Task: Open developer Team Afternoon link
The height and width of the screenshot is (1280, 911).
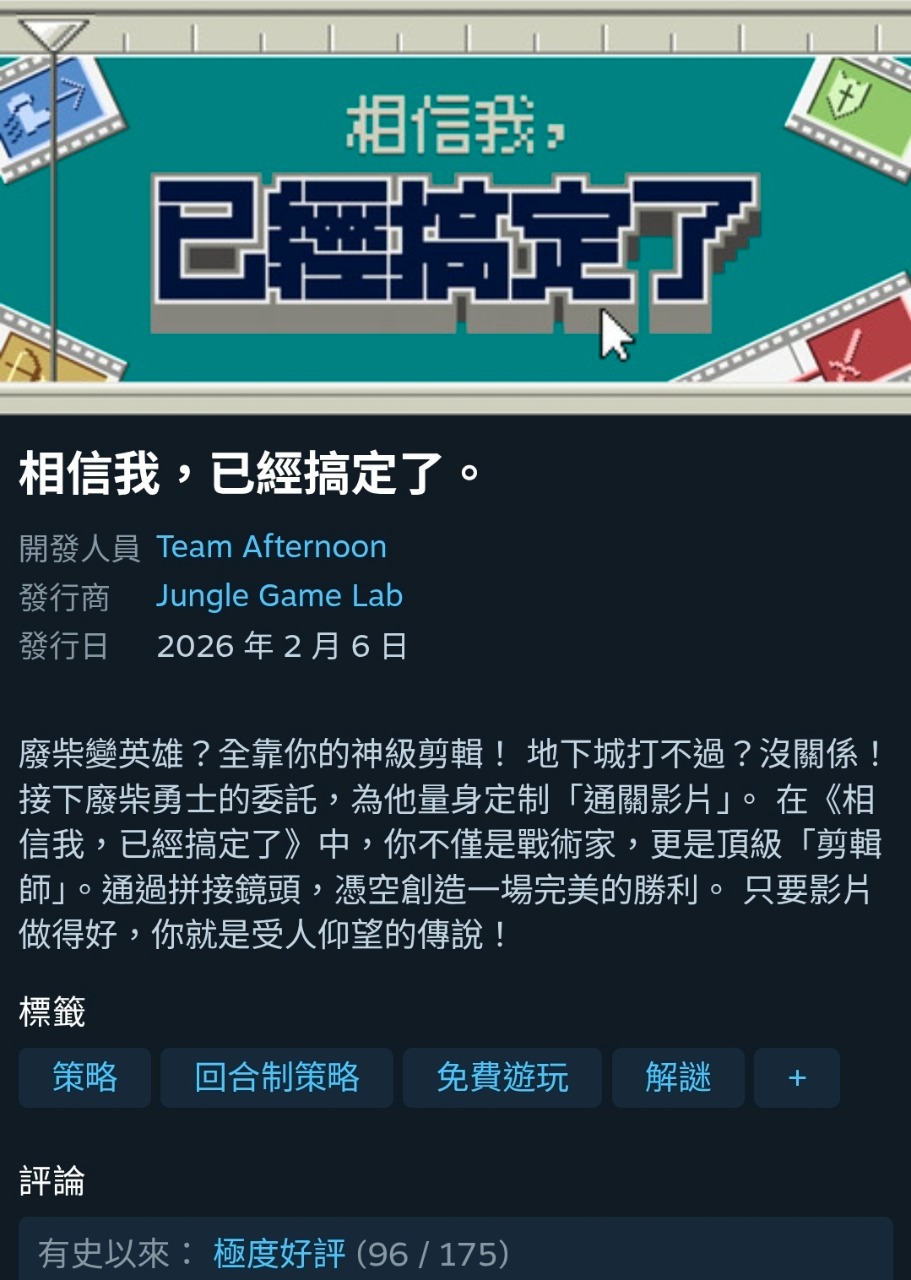Action: click(x=271, y=547)
